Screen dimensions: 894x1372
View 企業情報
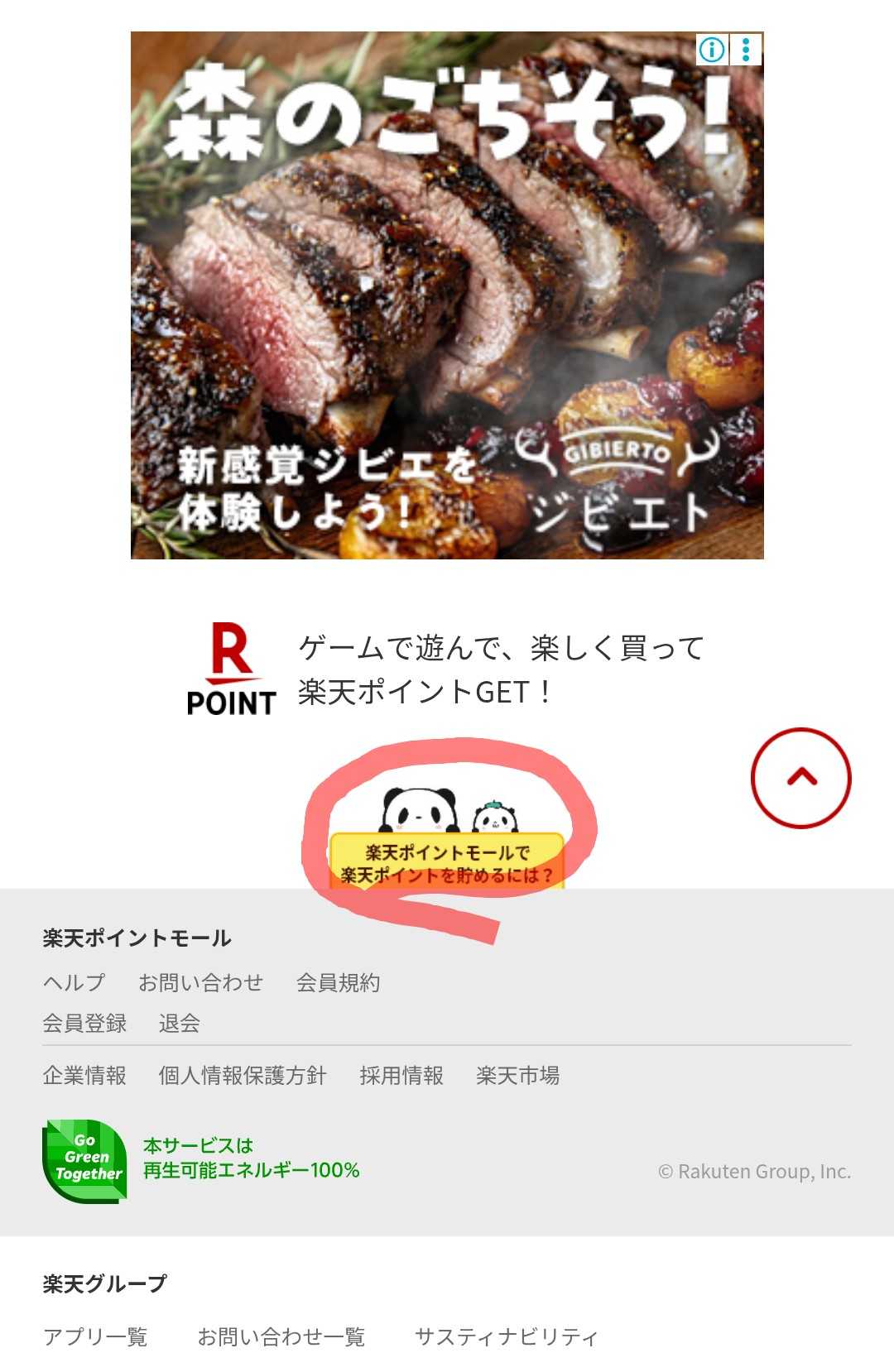click(84, 1076)
